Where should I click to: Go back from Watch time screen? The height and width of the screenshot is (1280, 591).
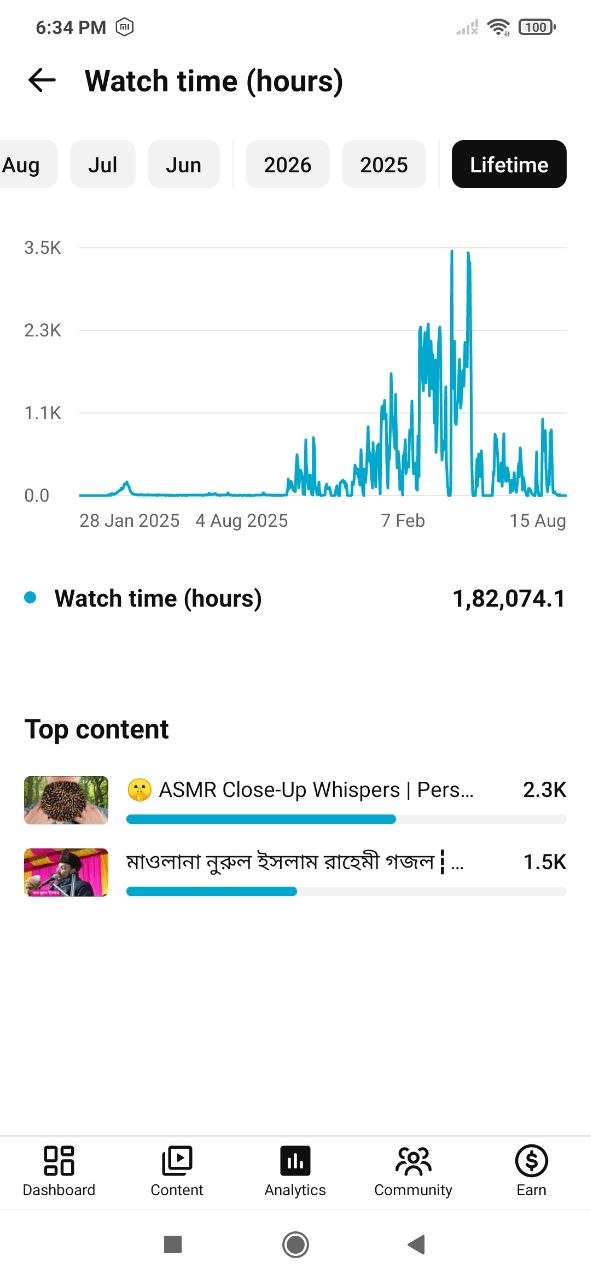pos(42,81)
